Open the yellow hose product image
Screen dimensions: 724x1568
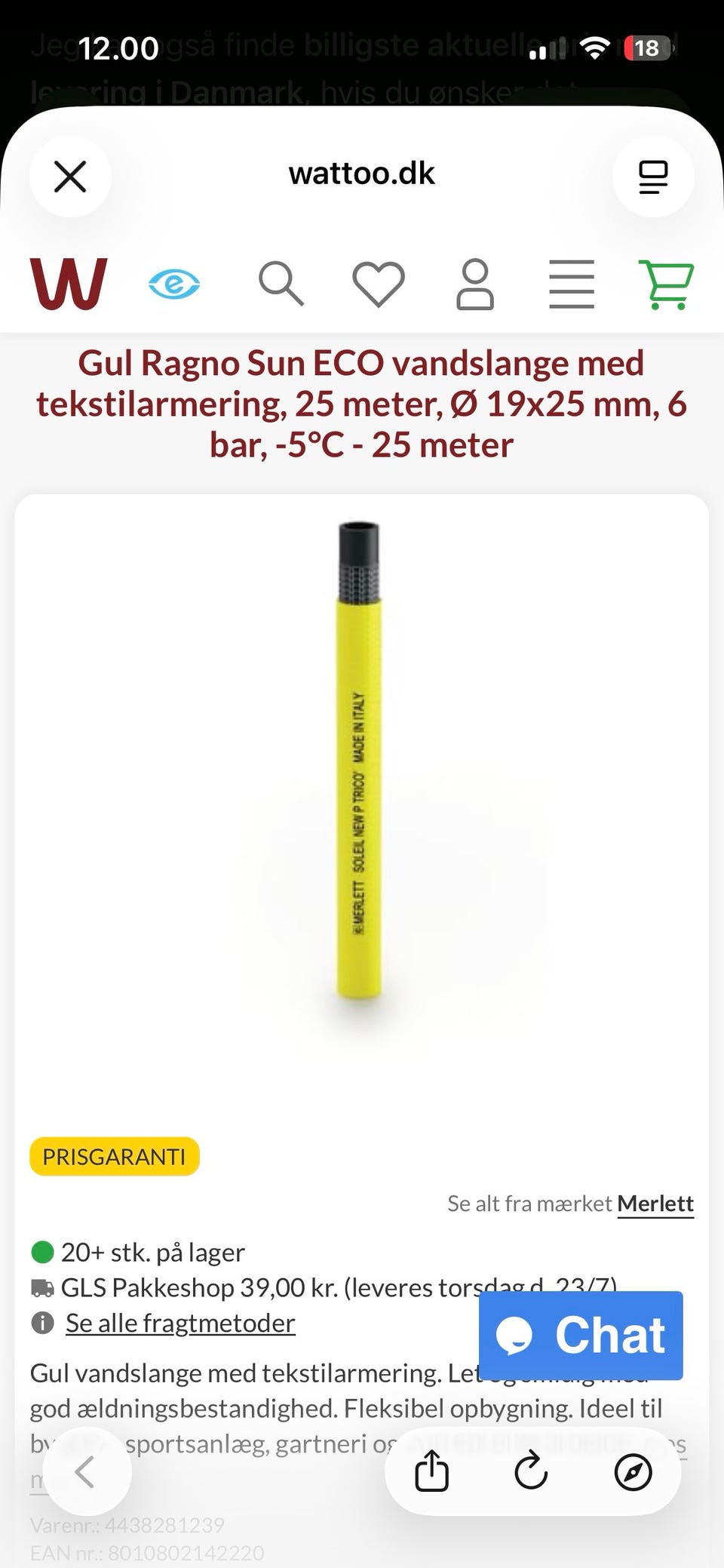360,761
